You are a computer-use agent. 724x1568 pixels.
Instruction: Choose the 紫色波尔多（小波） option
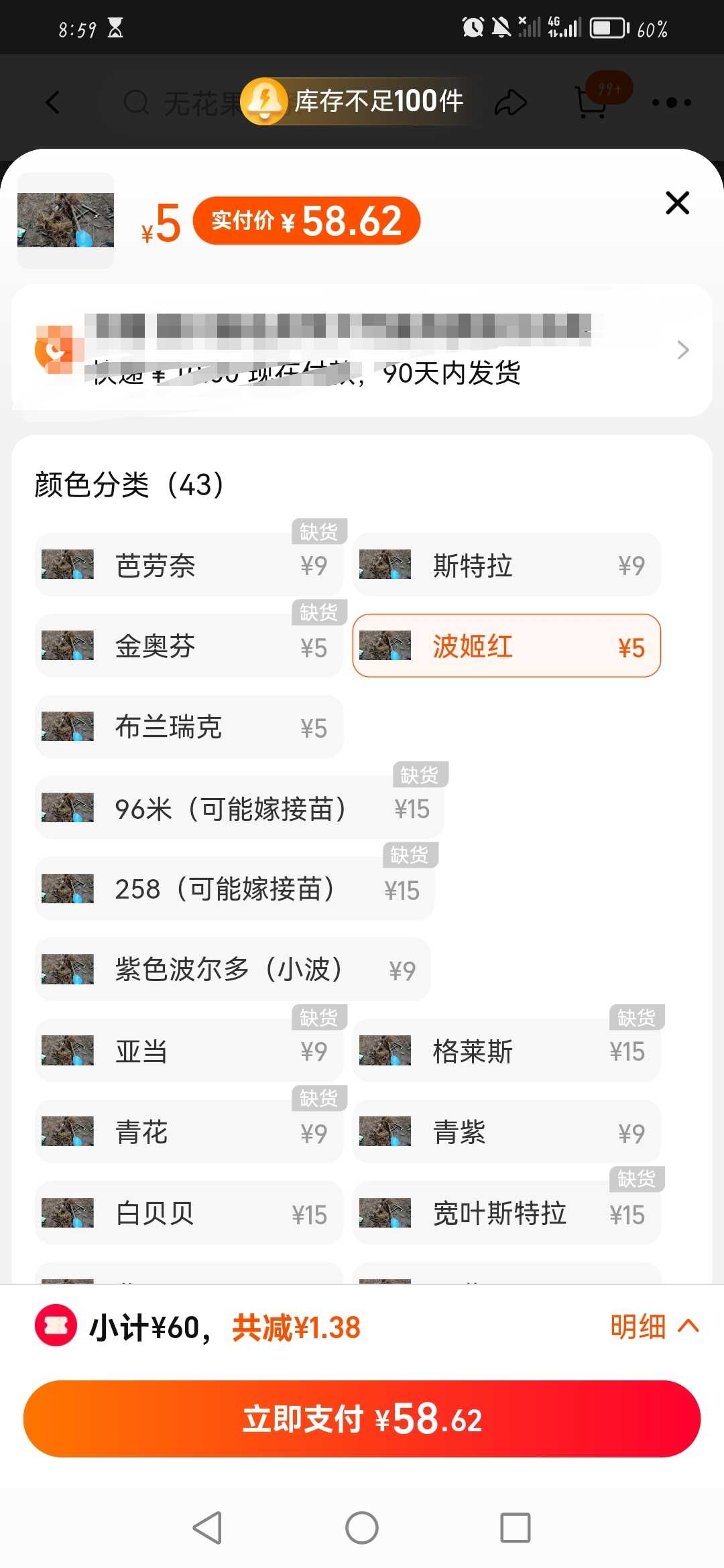[x=233, y=969]
